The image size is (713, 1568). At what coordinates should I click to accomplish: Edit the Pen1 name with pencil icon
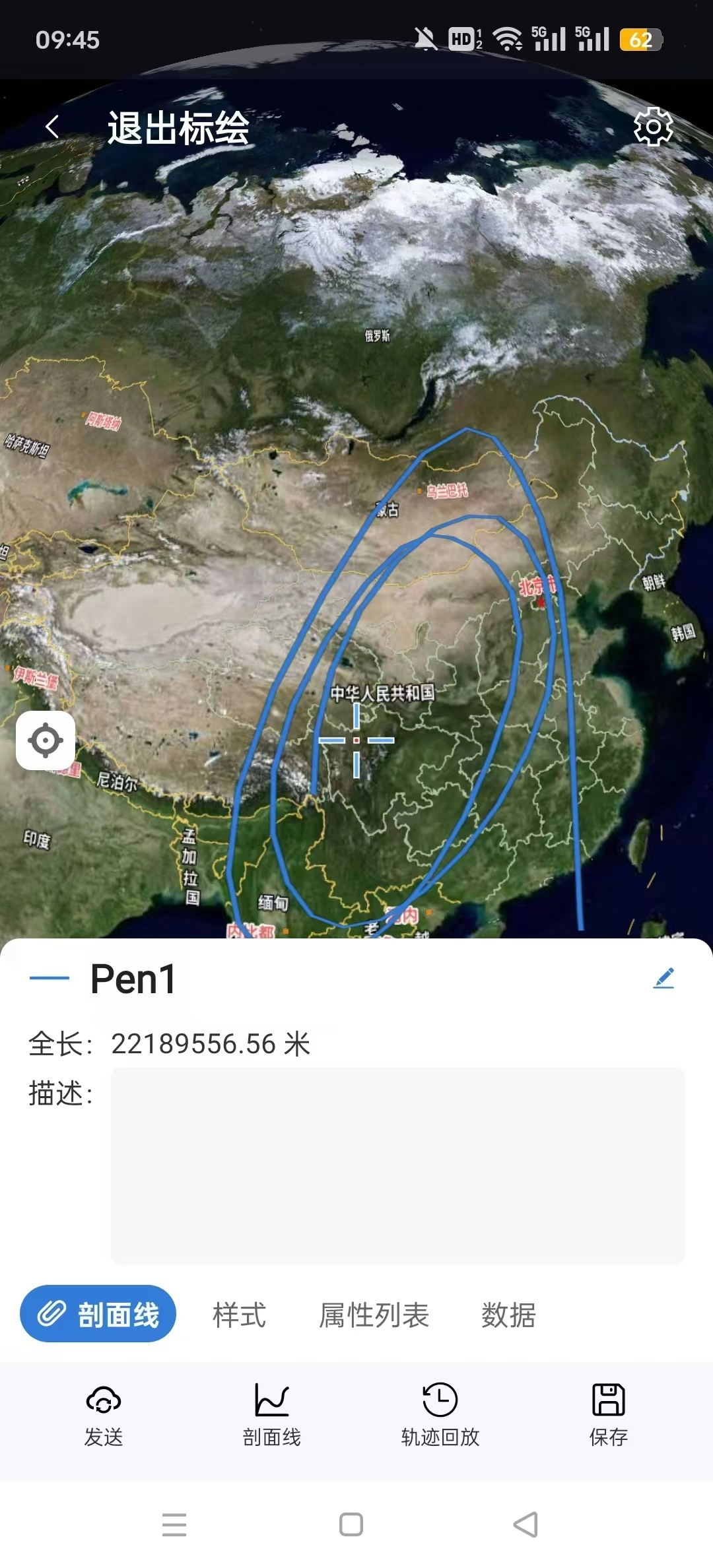[663, 978]
